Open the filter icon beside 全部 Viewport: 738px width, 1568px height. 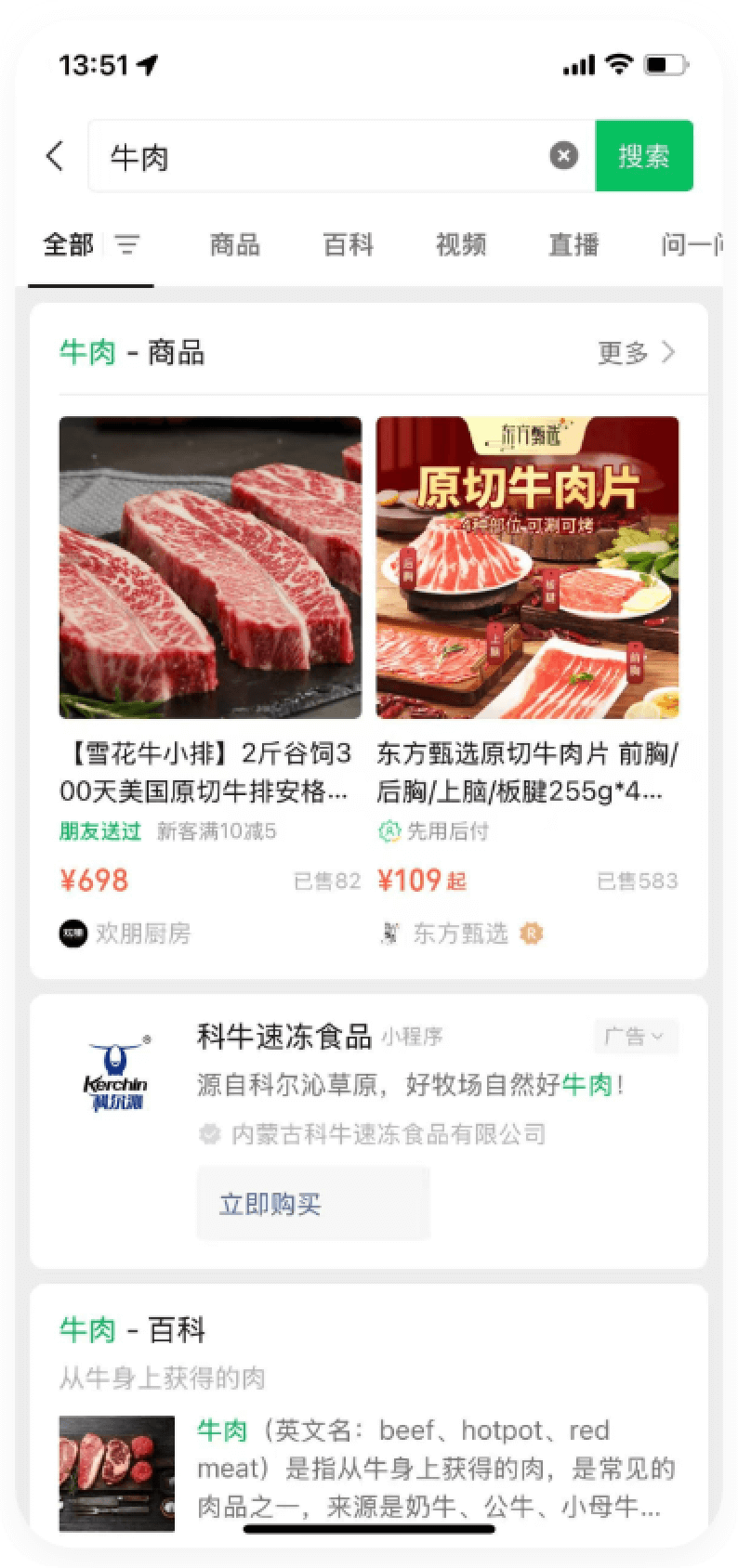[126, 245]
